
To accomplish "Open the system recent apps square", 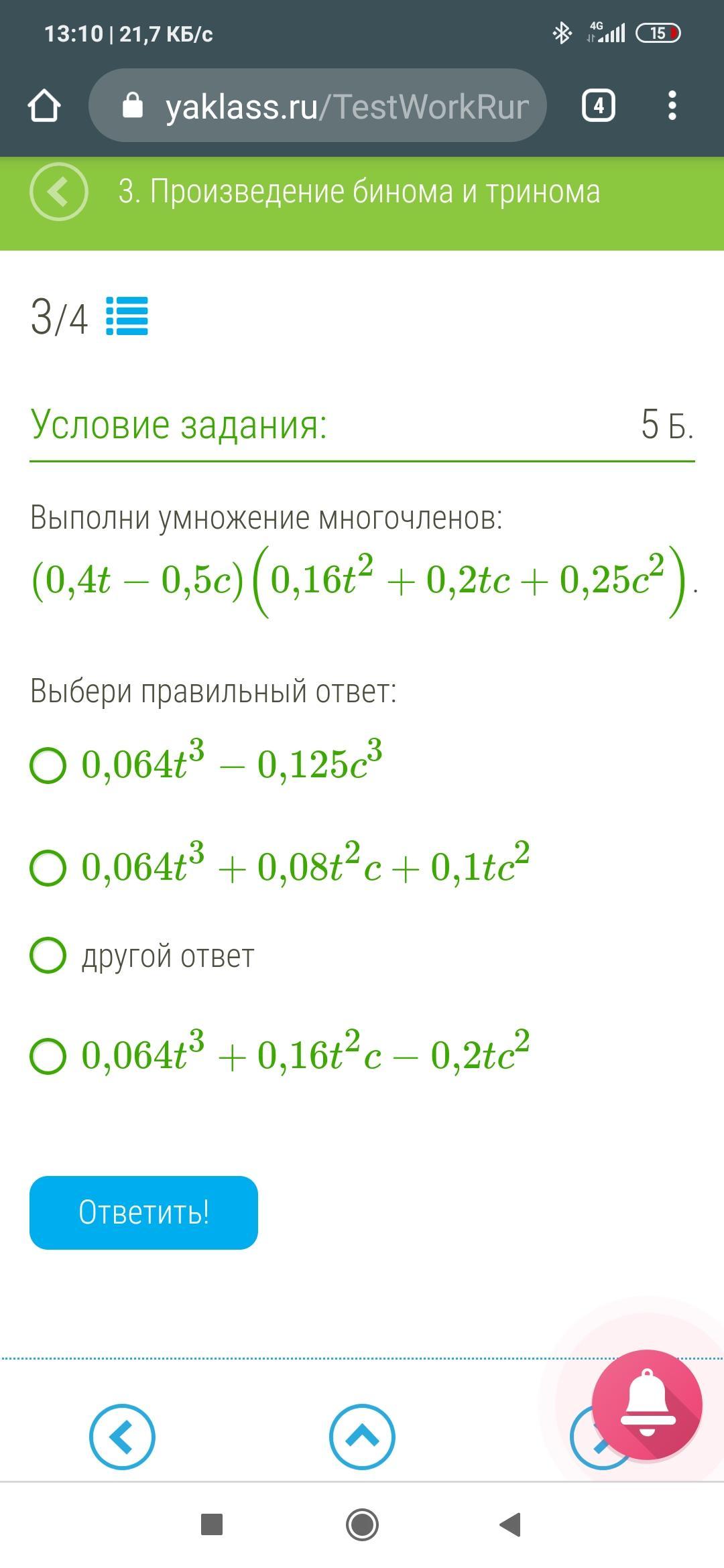I will click(x=212, y=1524).
